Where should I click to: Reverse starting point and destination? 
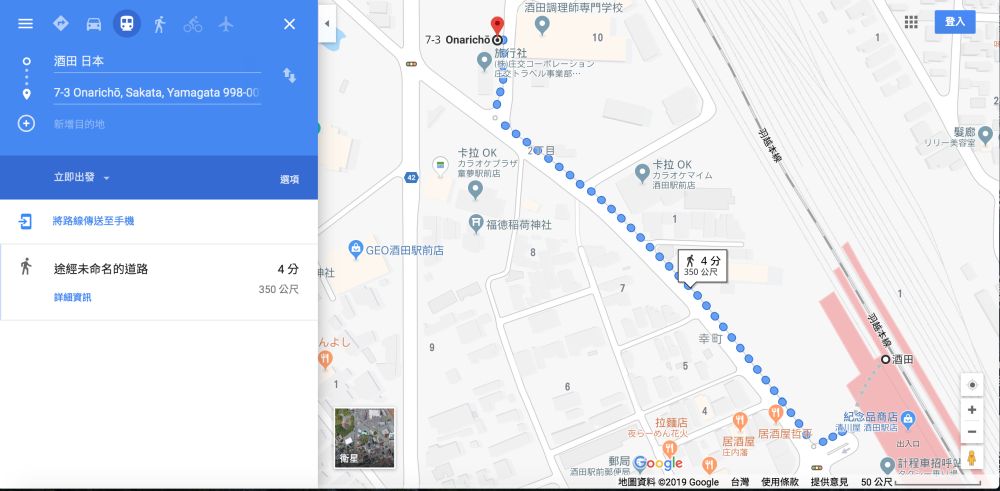289,76
